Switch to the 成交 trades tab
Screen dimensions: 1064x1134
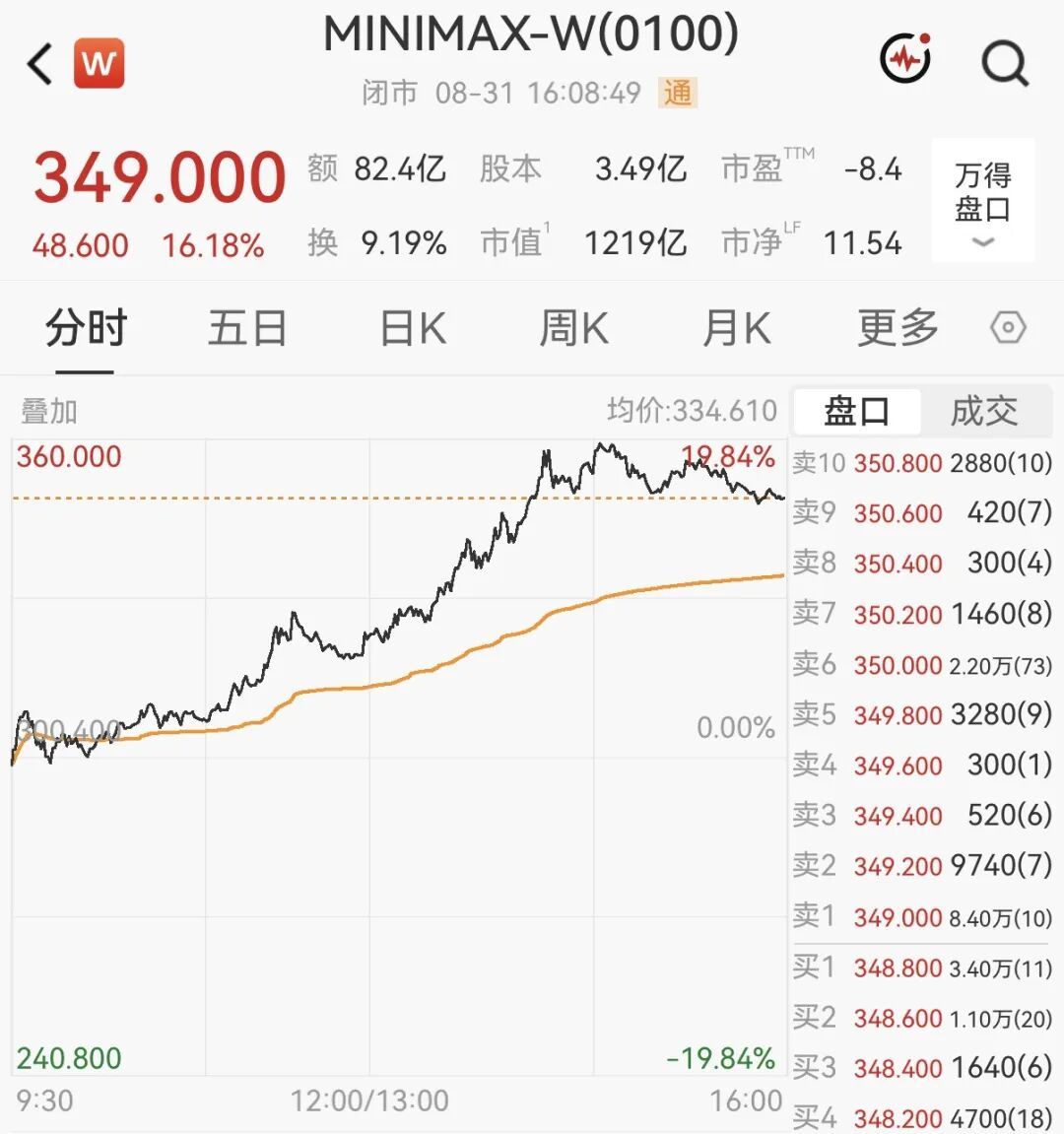(x=984, y=412)
